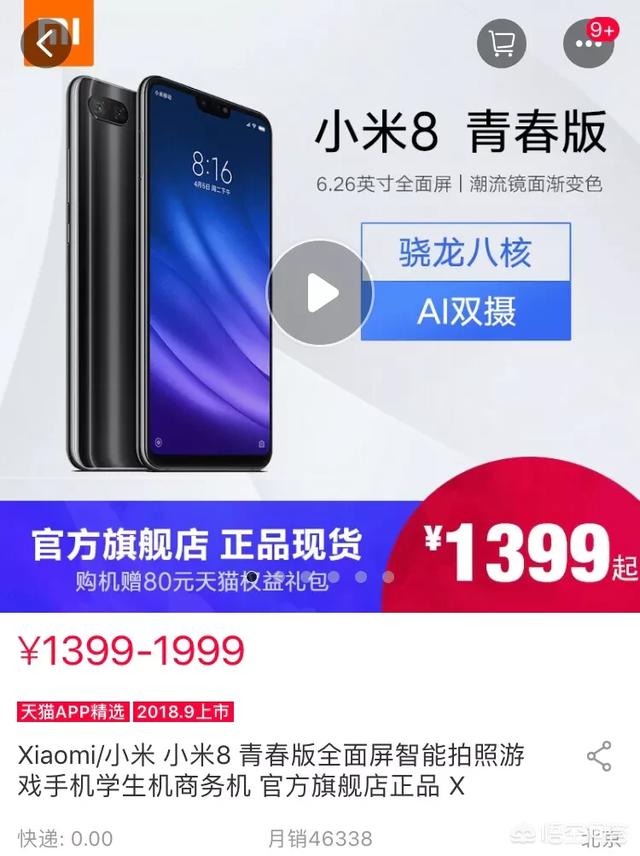The width and height of the screenshot is (640, 856).
Task: Go back using the top-left arrow
Action: pyautogui.click(x=46, y=44)
